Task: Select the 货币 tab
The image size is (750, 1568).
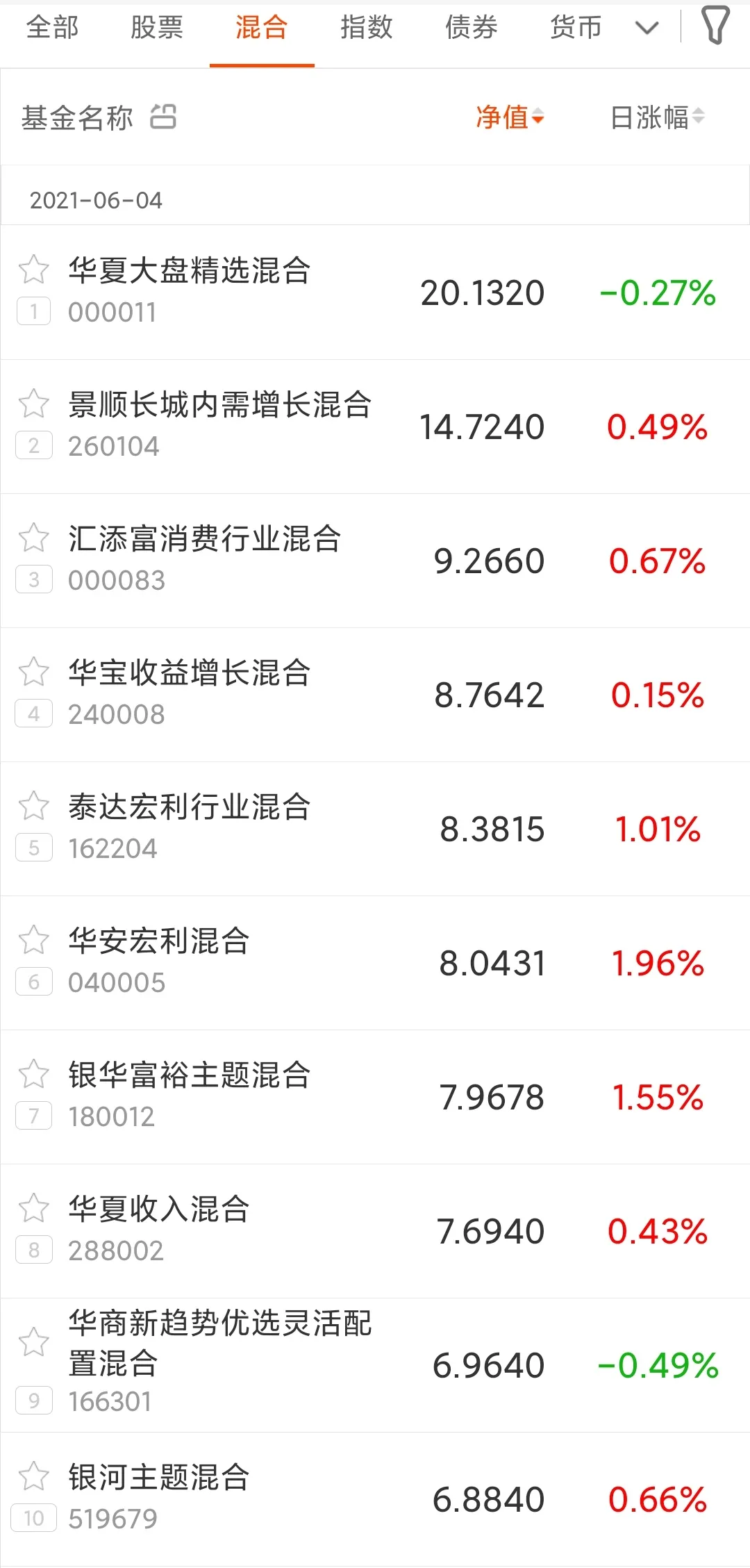Action: click(x=576, y=28)
